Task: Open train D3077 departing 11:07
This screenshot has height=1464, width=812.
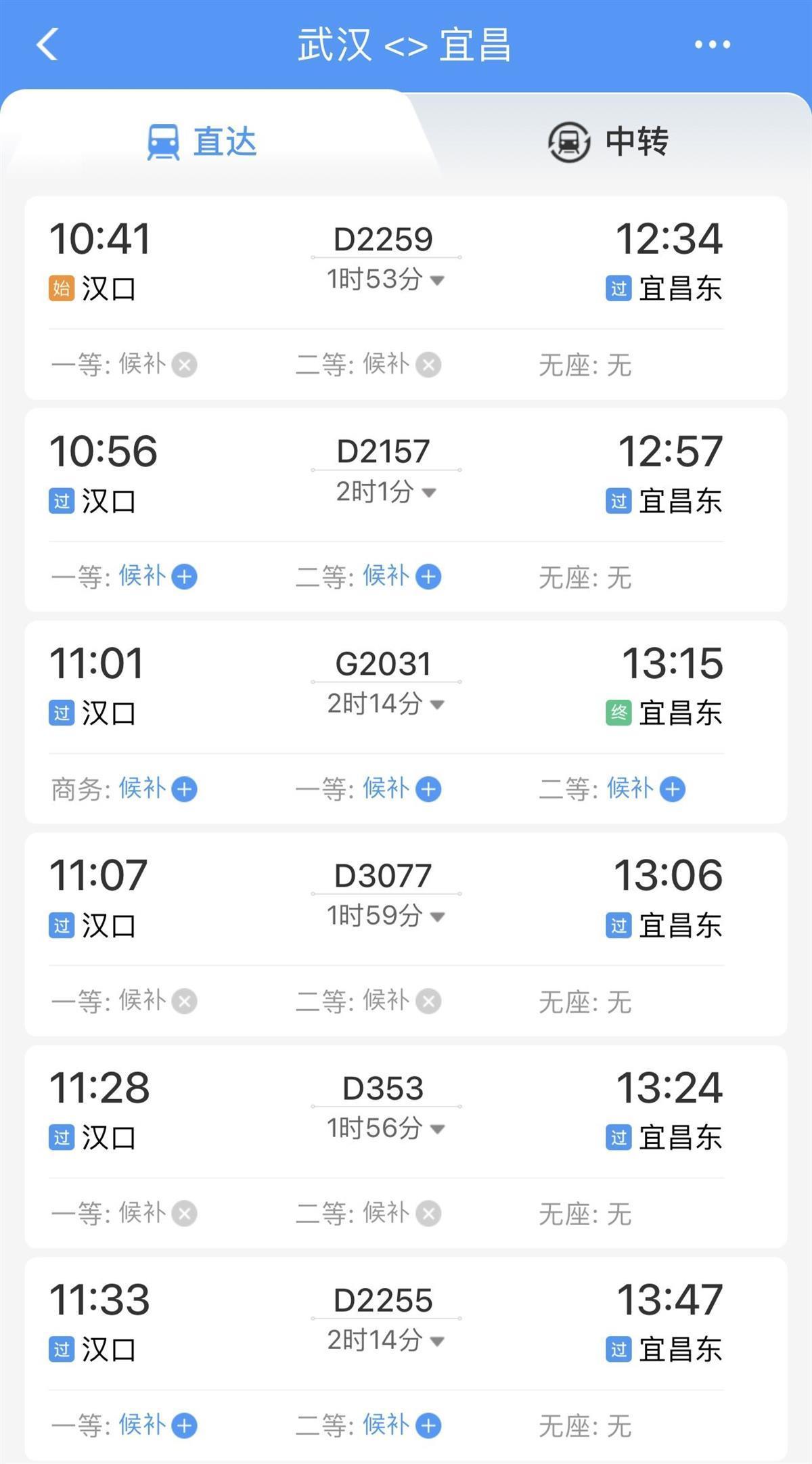Action: [406, 934]
